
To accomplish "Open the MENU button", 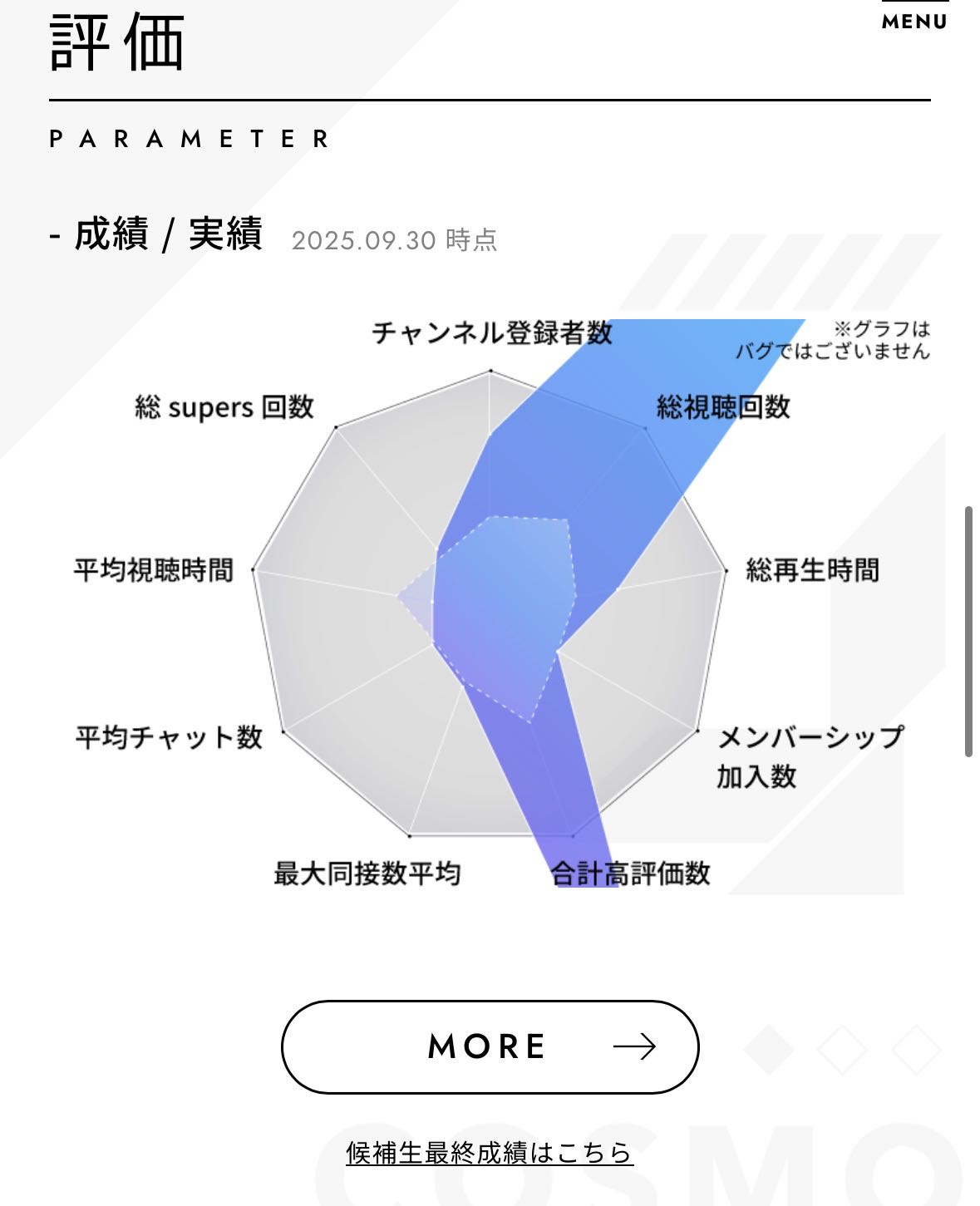I will (914, 20).
